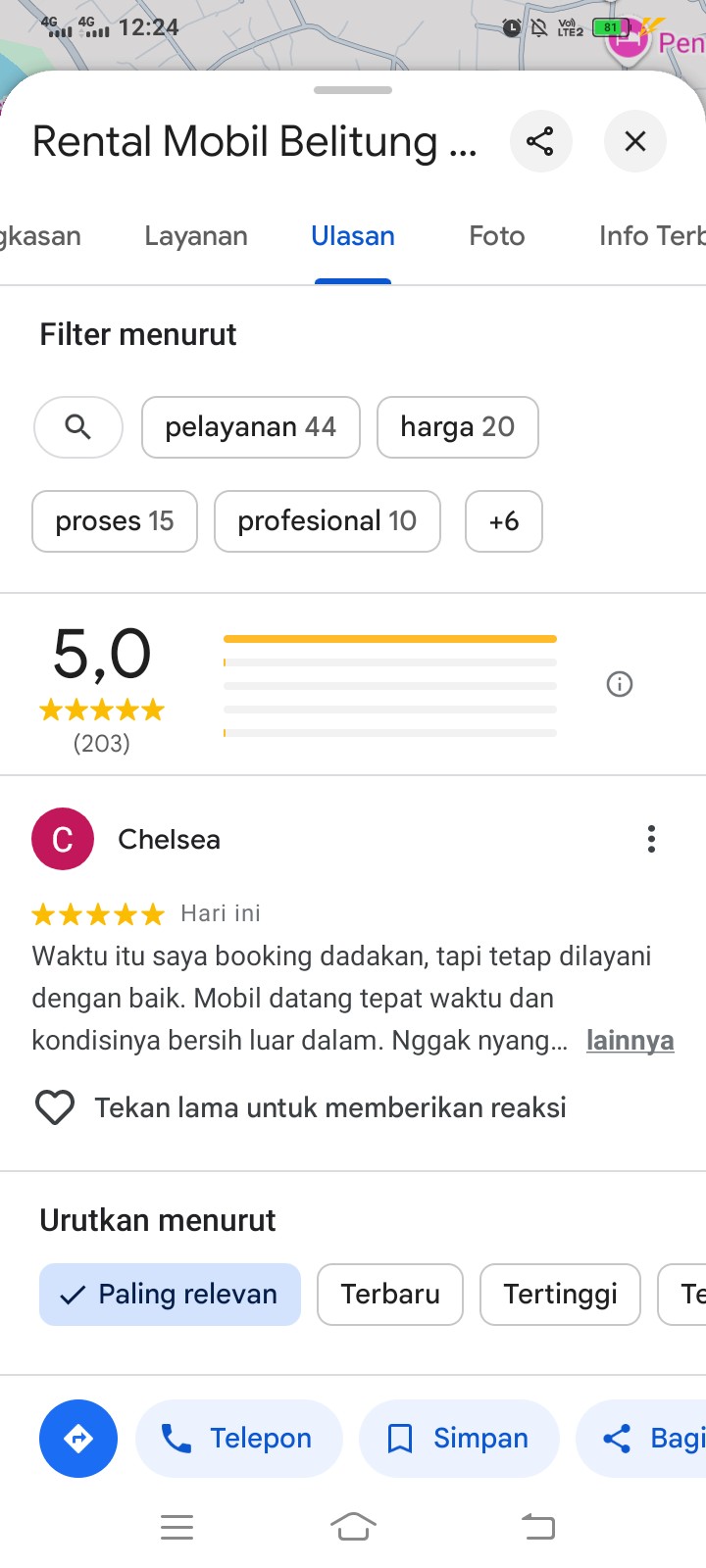Expand Chelsea's review with lainnya
The image size is (706, 1568).
click(x=630, y=1040)
